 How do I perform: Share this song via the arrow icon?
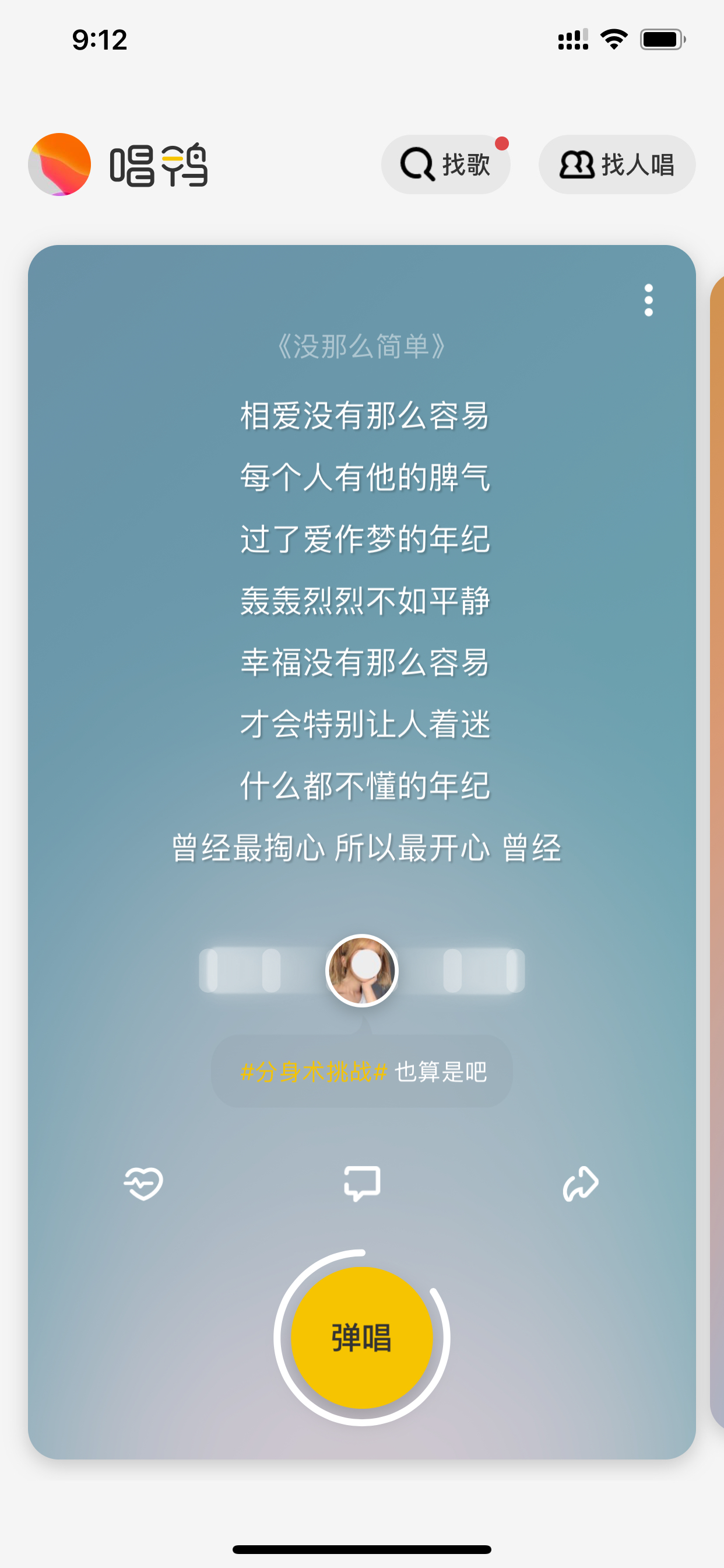tap(581, 1184)
